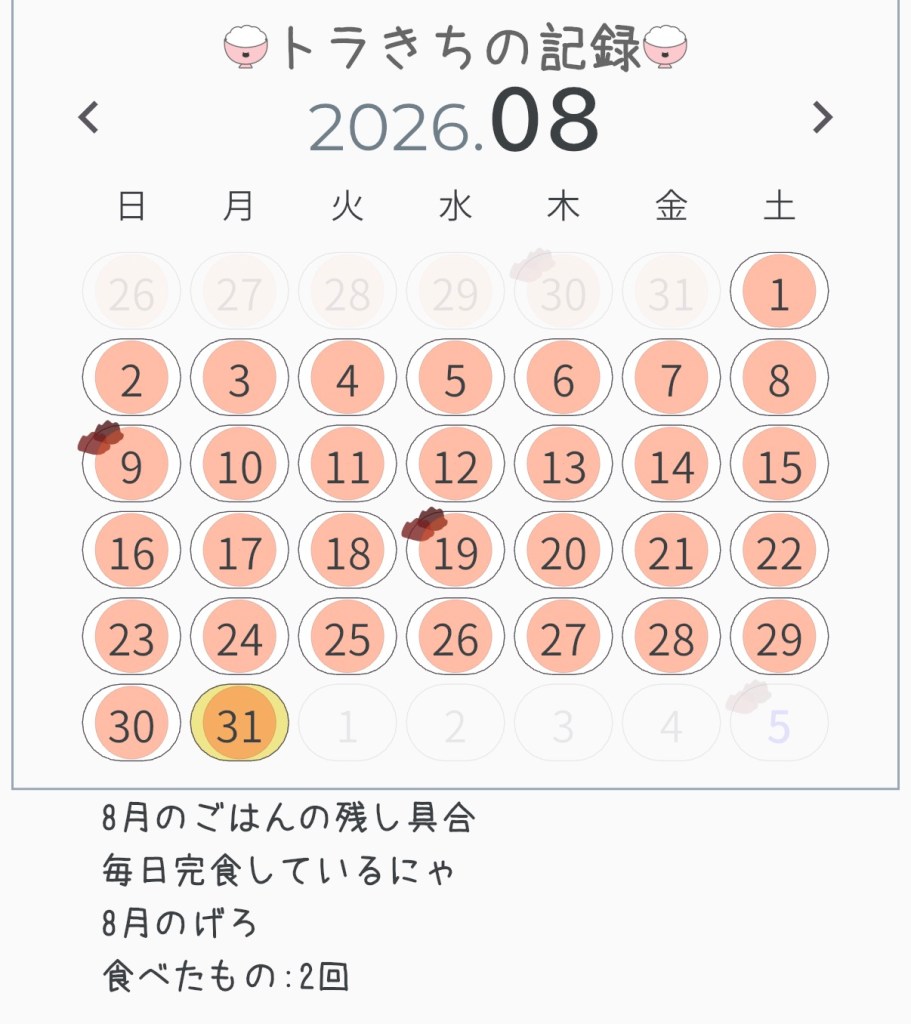Image resolution: width=911 pixels, height=1024 pixels.
Task: Open the day entry for August 27
Action: [563, 637]
